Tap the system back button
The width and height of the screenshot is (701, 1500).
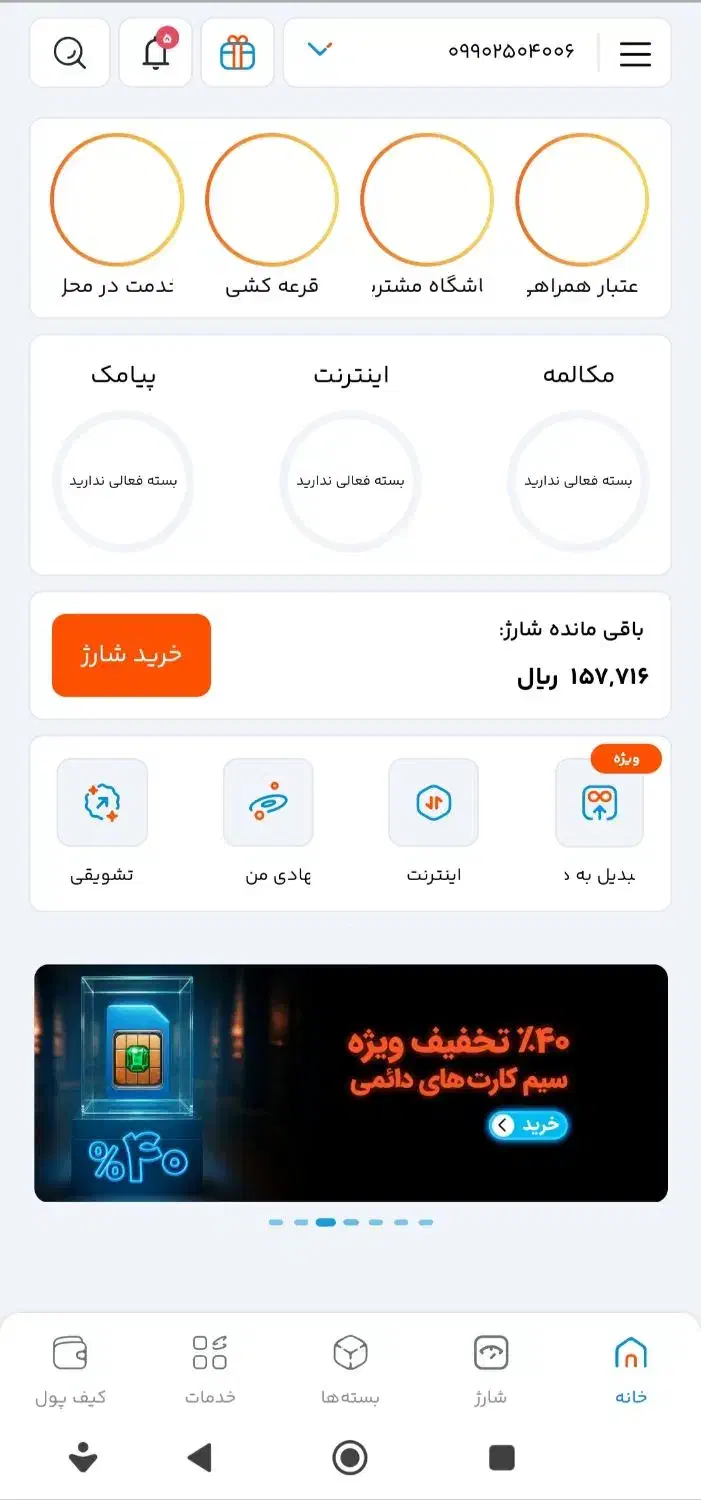tap(200, 1457)
